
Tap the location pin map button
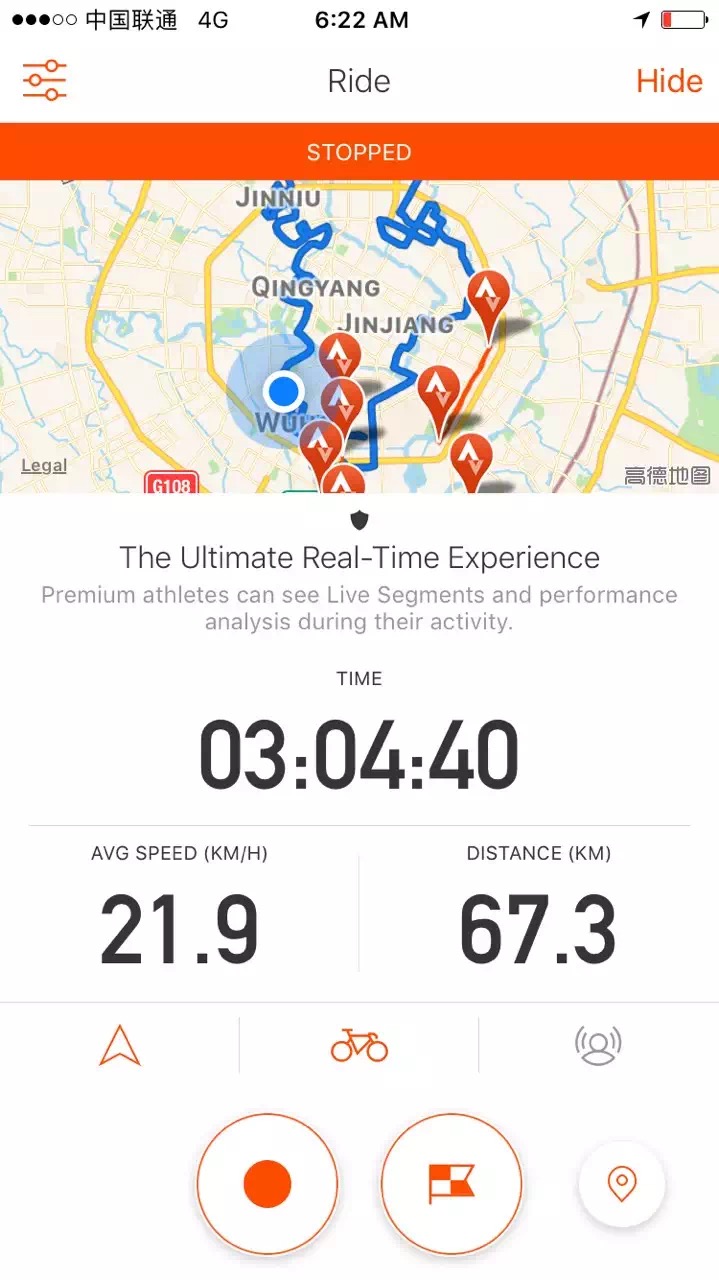pyautogui.click(x=622, y=1184)
